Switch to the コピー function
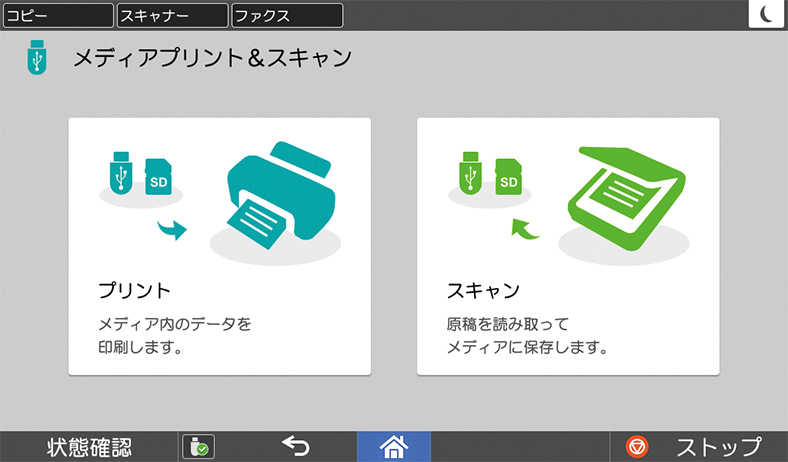The image size is (788, 462). pos(57,15)
